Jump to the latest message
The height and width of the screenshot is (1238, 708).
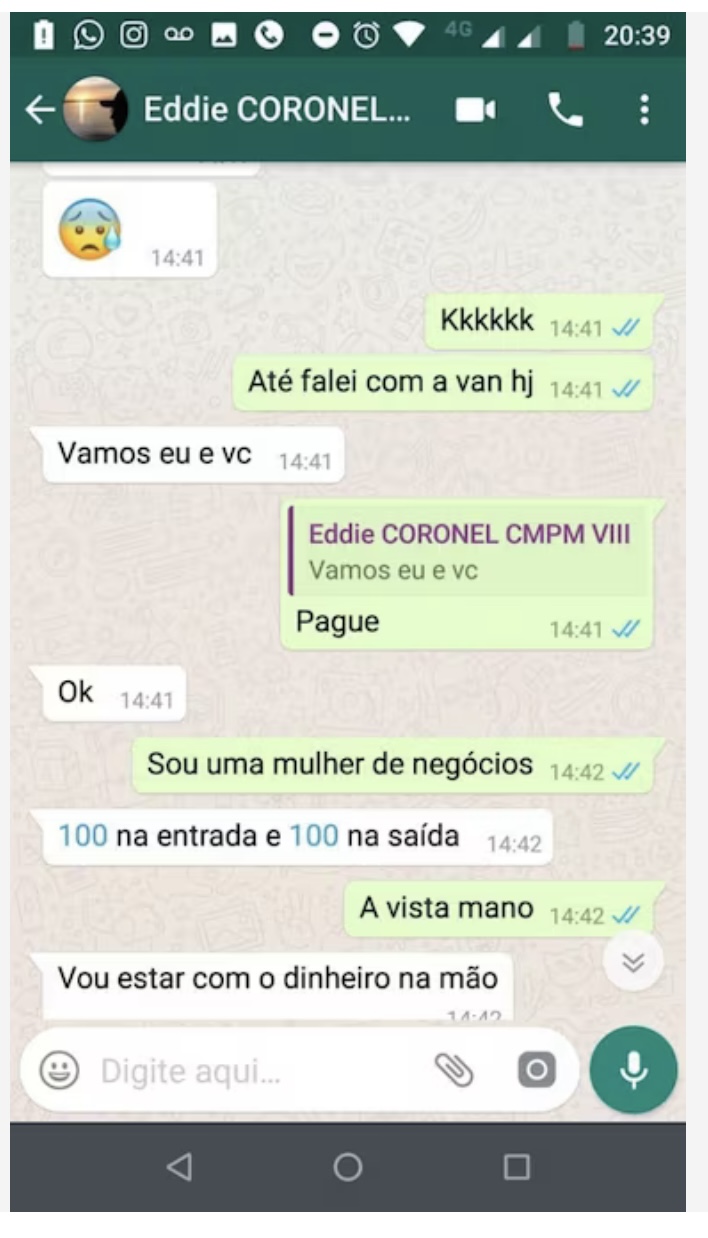(x=634, y=961)
